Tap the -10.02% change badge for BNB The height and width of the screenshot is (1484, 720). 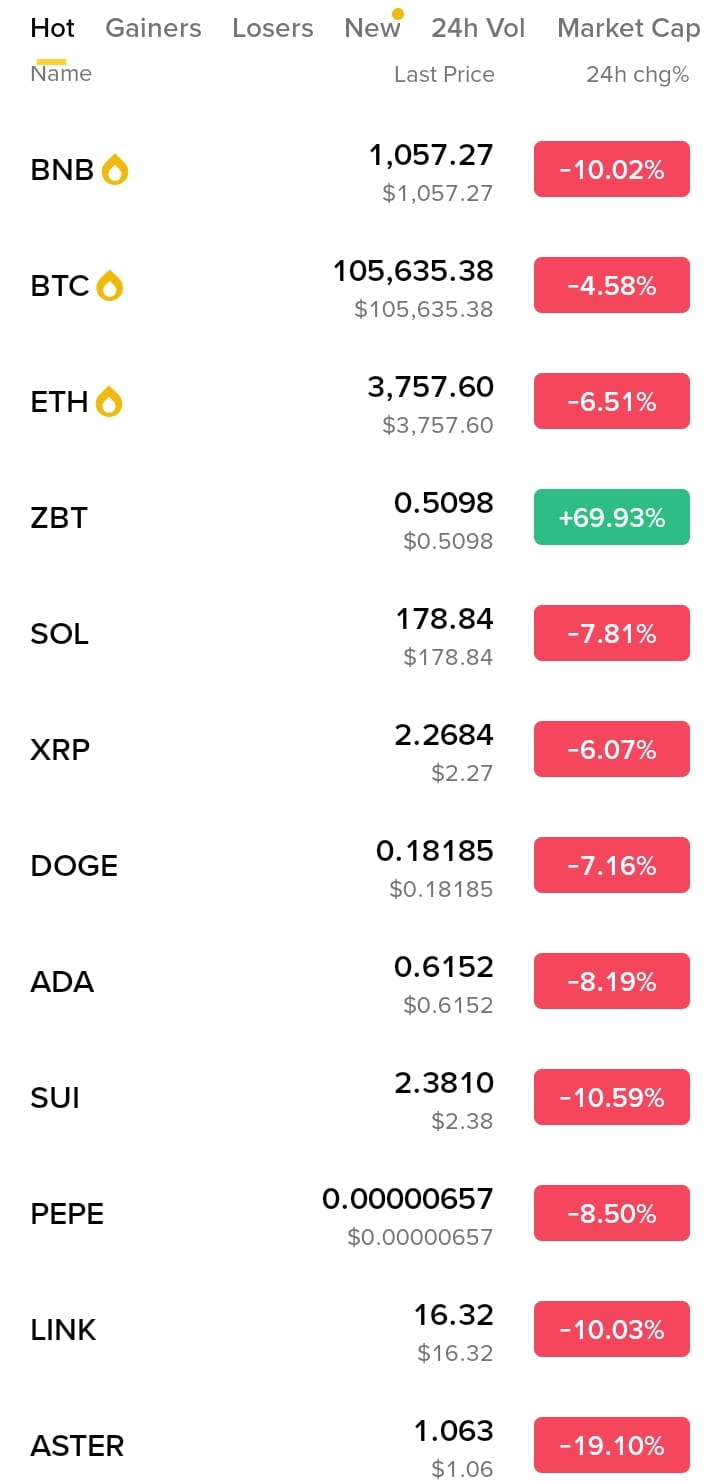tap(612, 170)
